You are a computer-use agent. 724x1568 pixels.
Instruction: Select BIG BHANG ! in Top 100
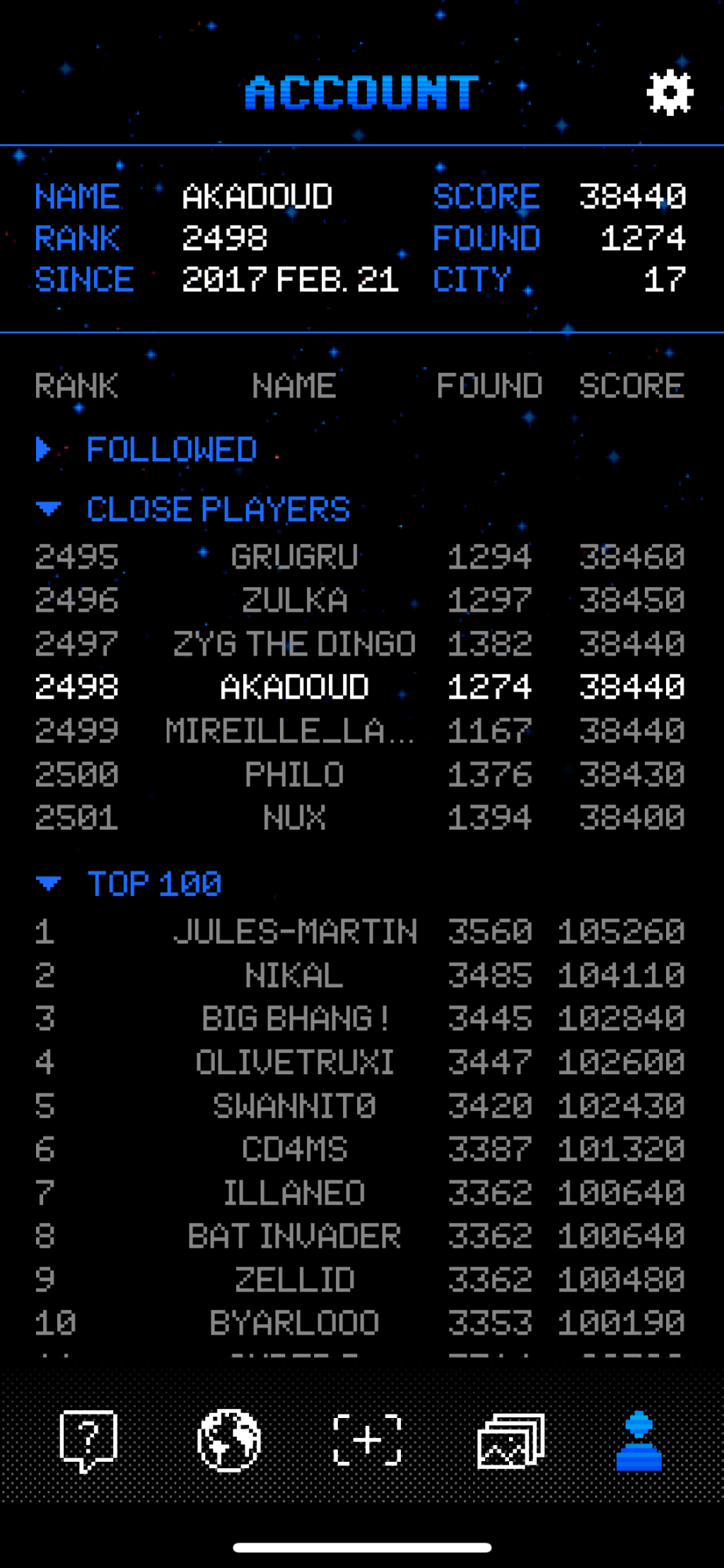click(x=294, y=1019)
